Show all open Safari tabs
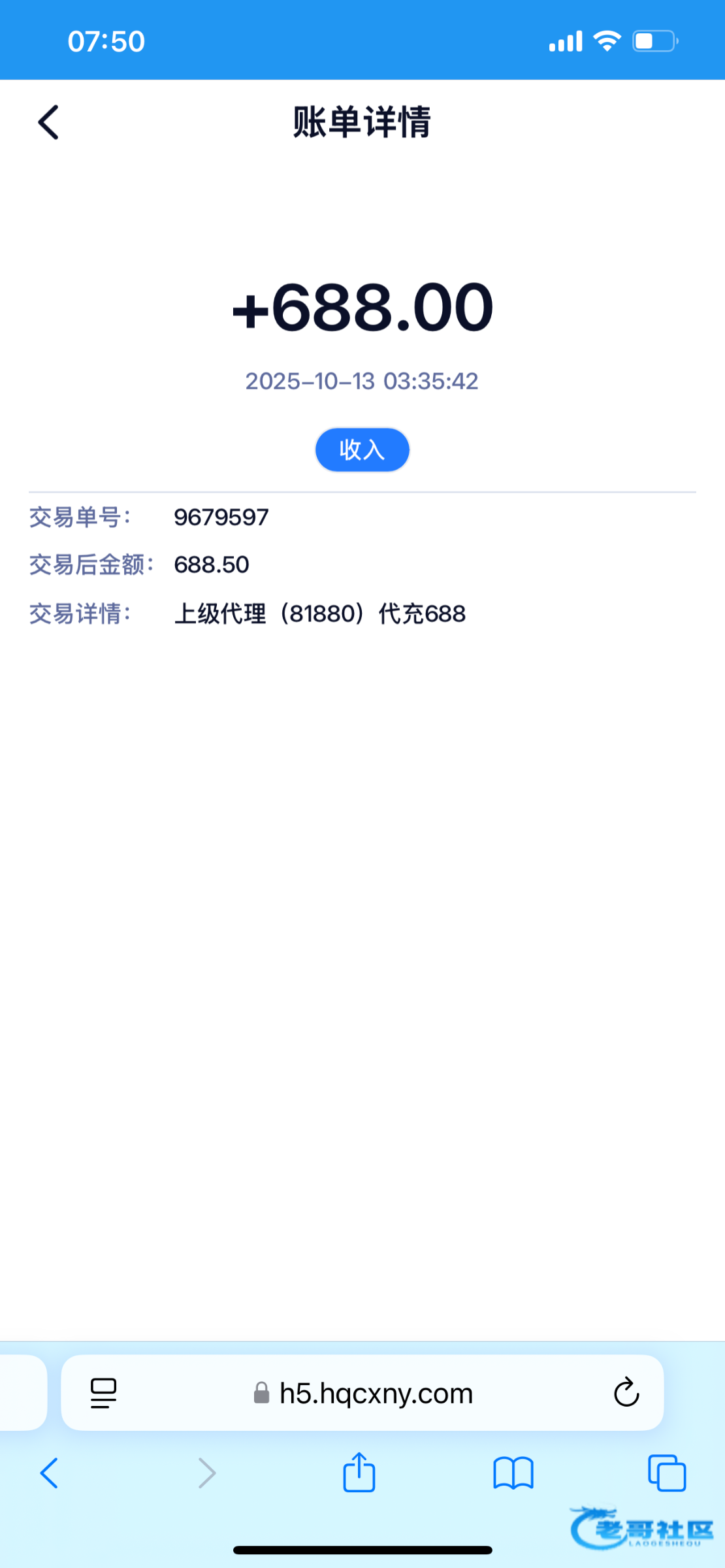This screenshot has height=1568, width=725. pos(666,1473)
